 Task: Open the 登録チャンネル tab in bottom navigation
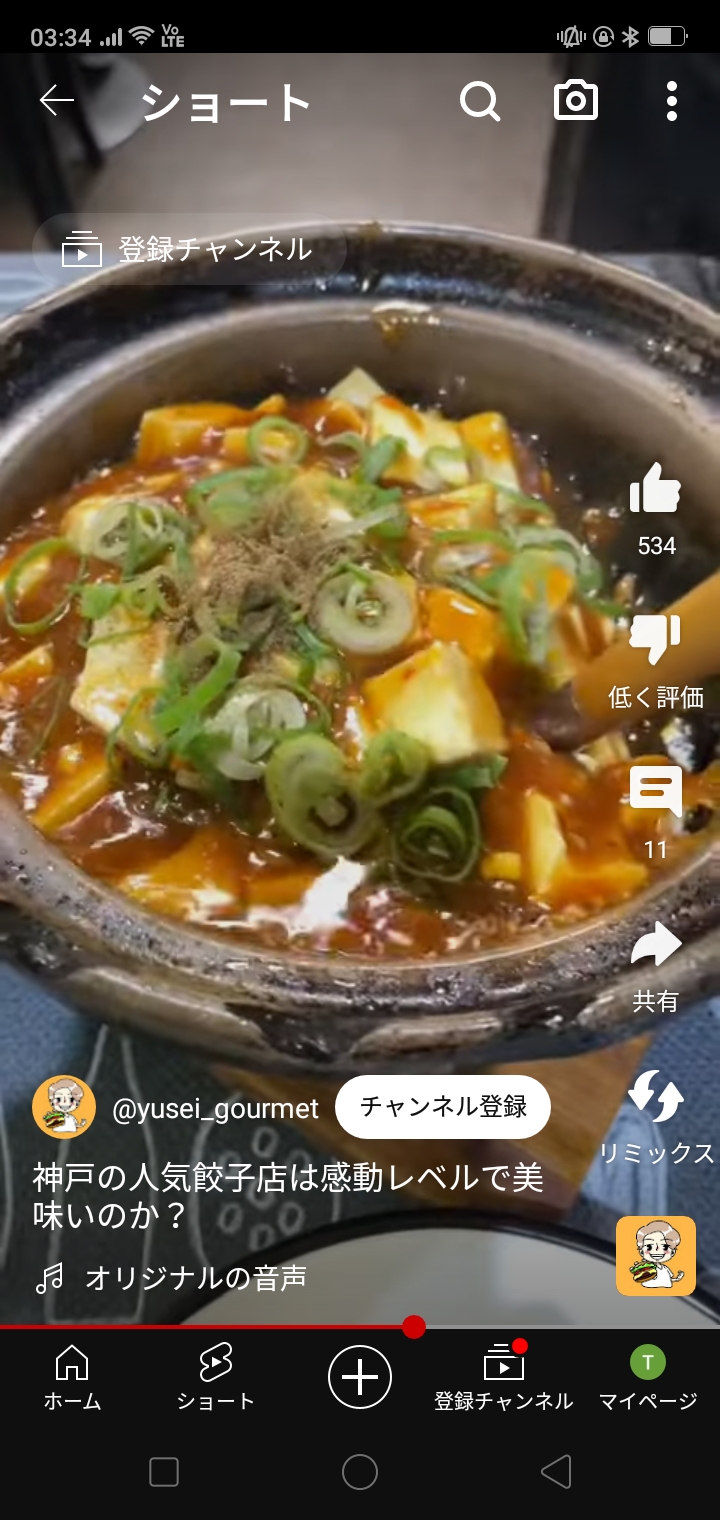[504, 1377]
